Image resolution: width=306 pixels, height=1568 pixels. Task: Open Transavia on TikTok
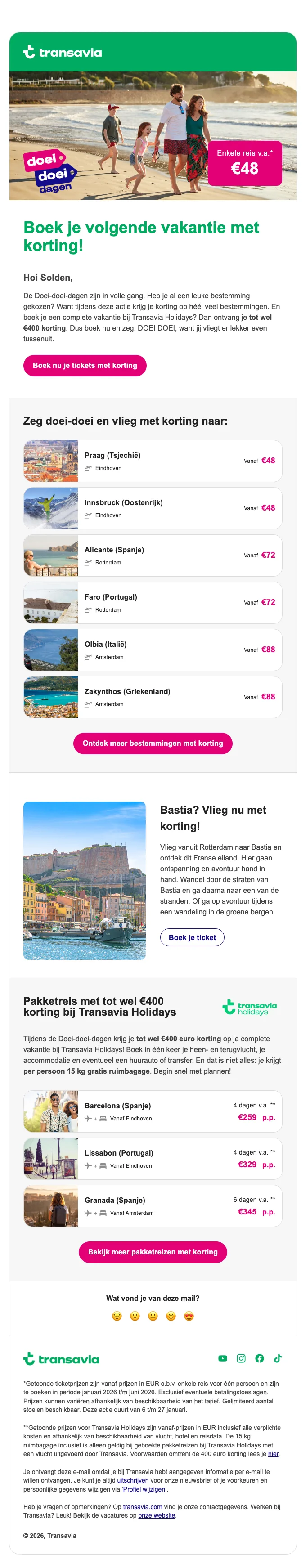(278, 1358)
